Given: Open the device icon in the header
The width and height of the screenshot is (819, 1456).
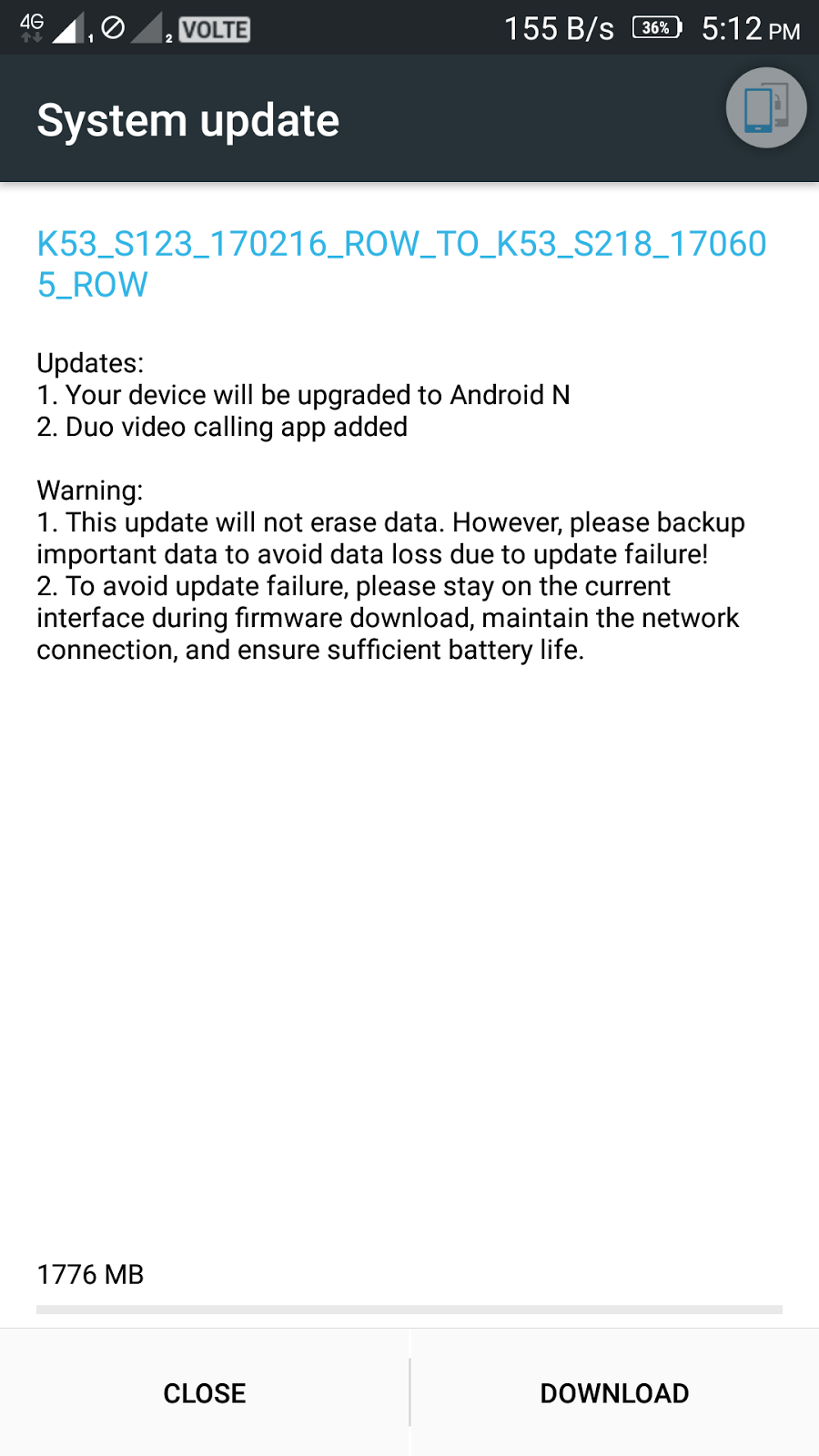Looking at the screenshot, I should point(765,107).
